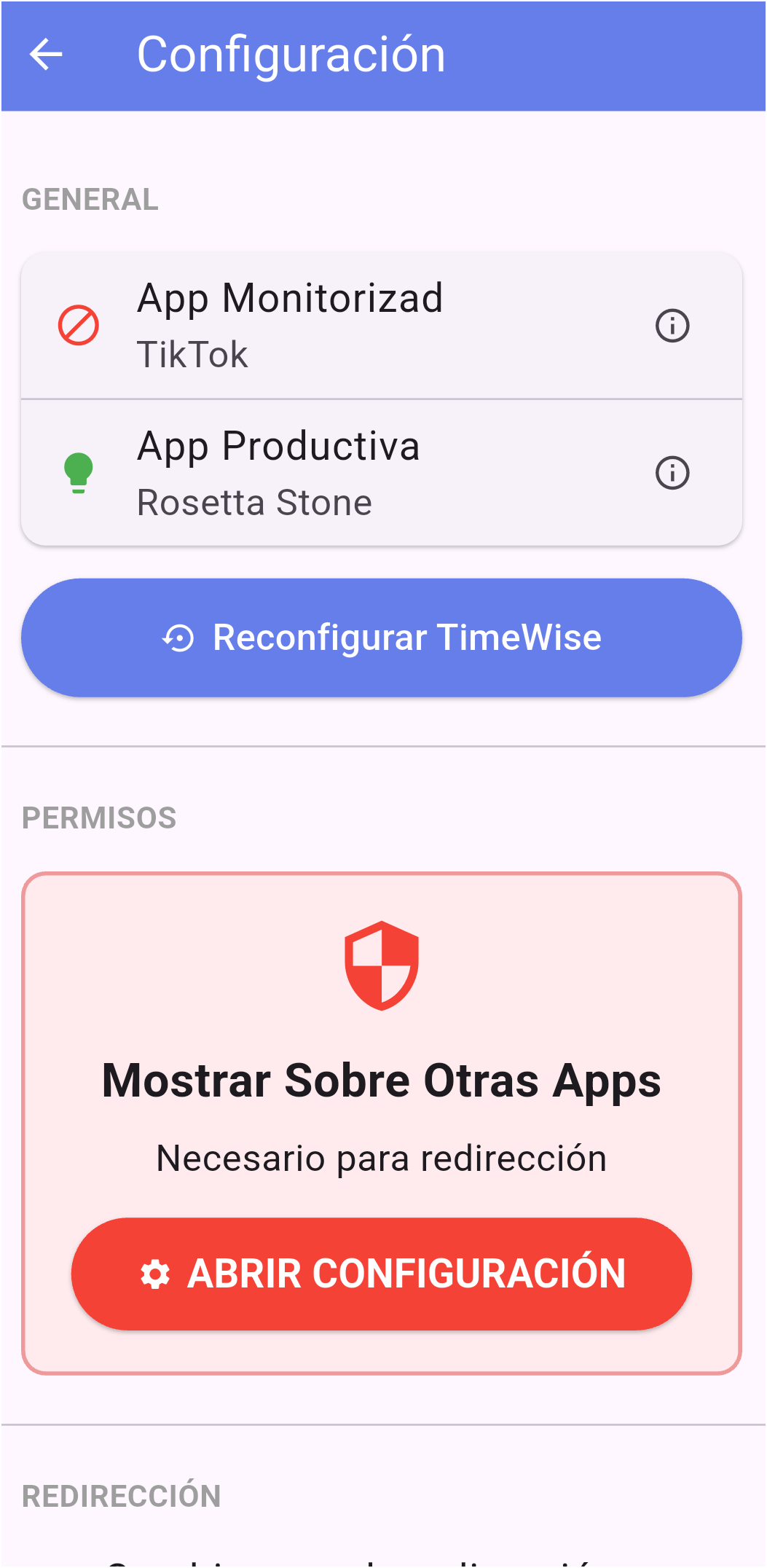Click the PERMISOS section header
Screen dimensions: 767x1568
pos(100,818)
